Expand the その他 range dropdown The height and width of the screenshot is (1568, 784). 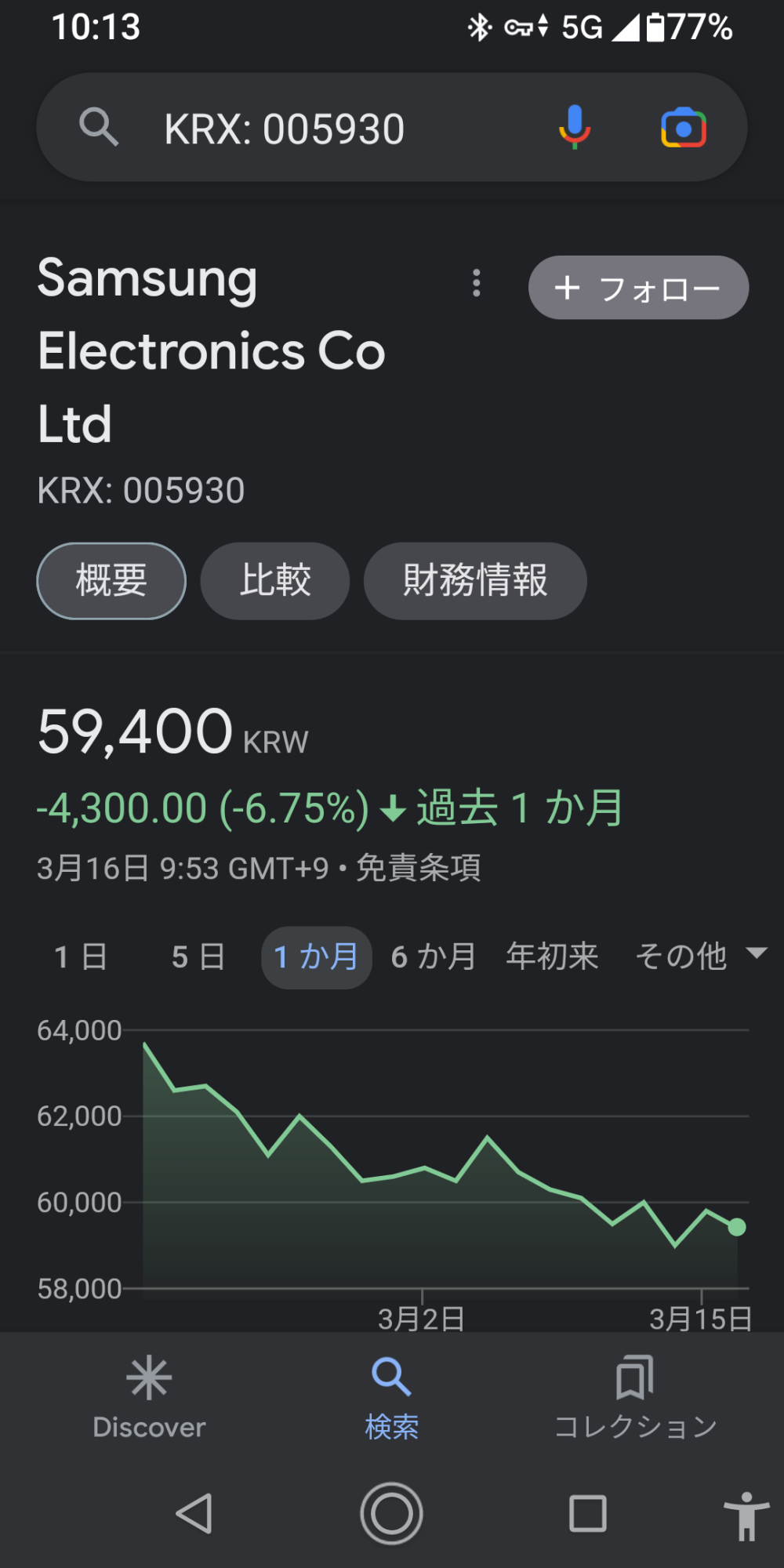700,956
